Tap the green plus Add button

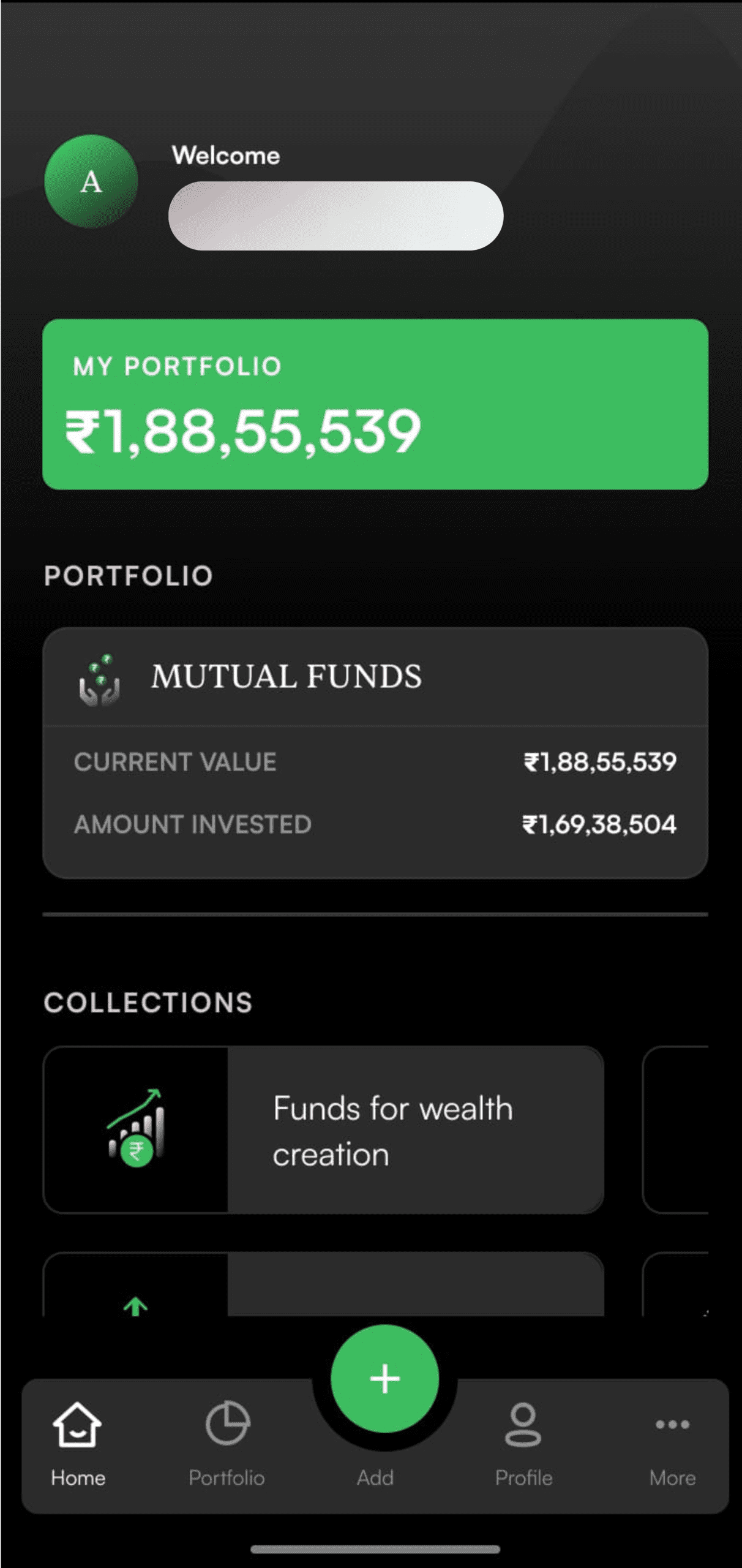click(384, 1378)
